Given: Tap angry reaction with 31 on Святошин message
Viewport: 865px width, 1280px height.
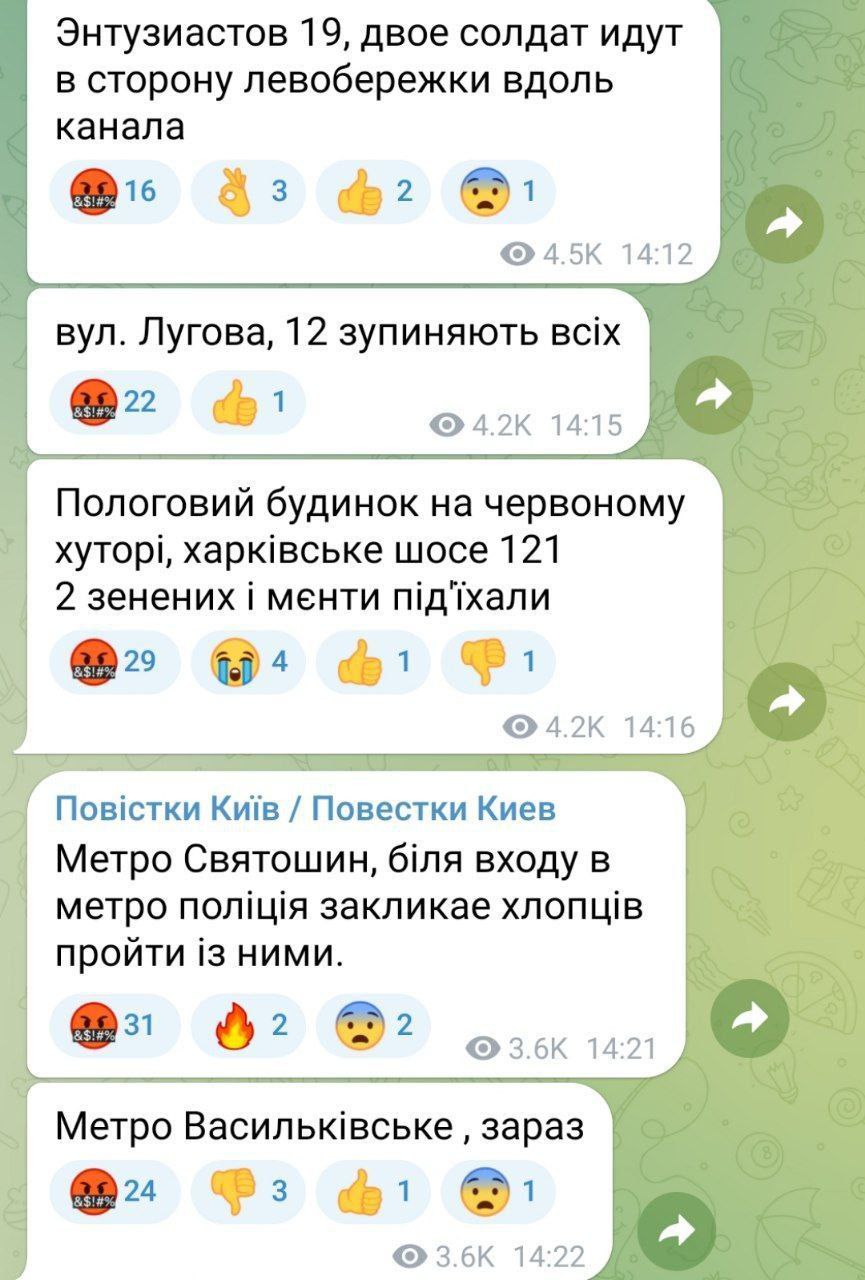Looking at the screenshot, I should (x=115, y=1024).
